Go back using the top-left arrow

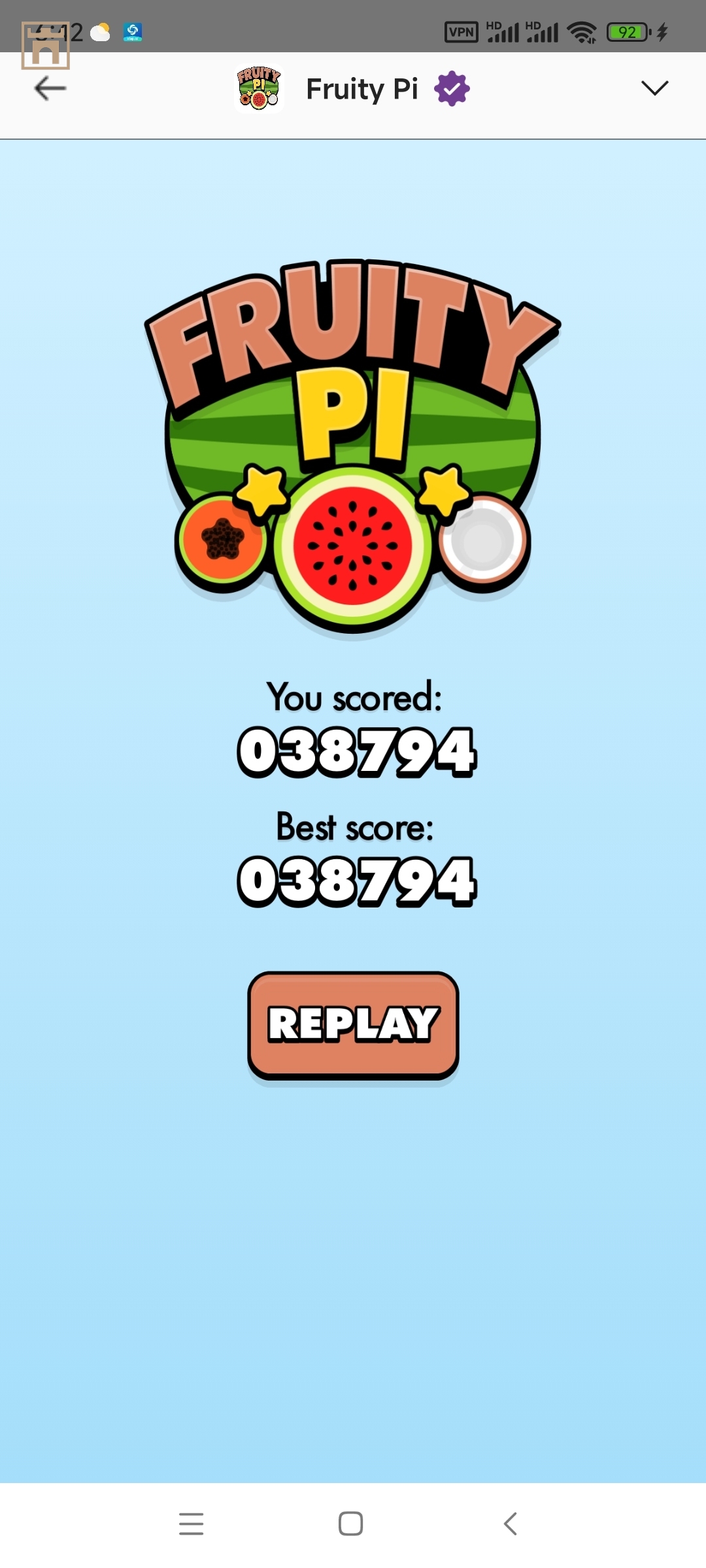click(x=50, y=89)
